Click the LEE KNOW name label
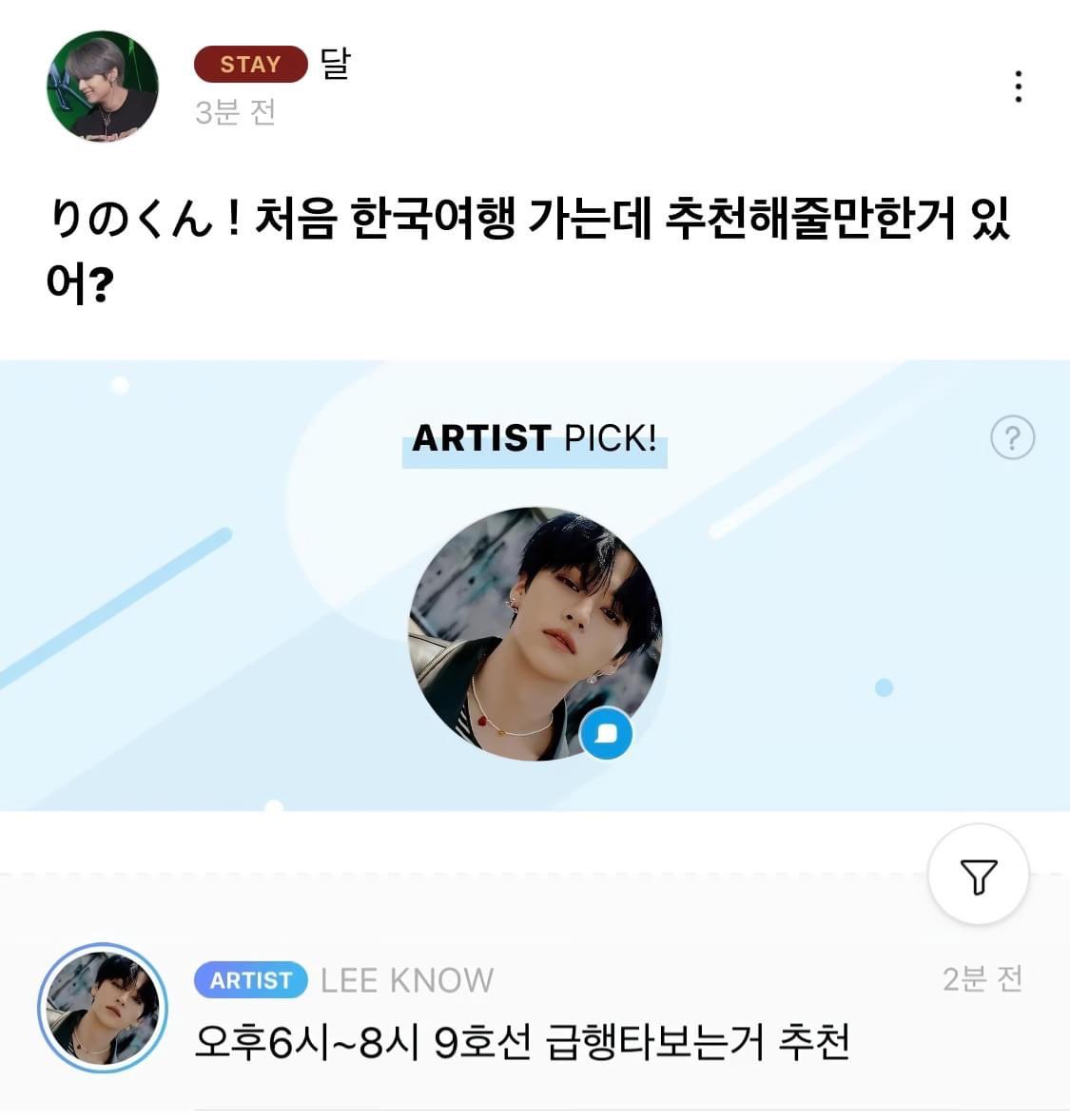The width and height of the screenshot is (1070, 1120). point(406,980)
